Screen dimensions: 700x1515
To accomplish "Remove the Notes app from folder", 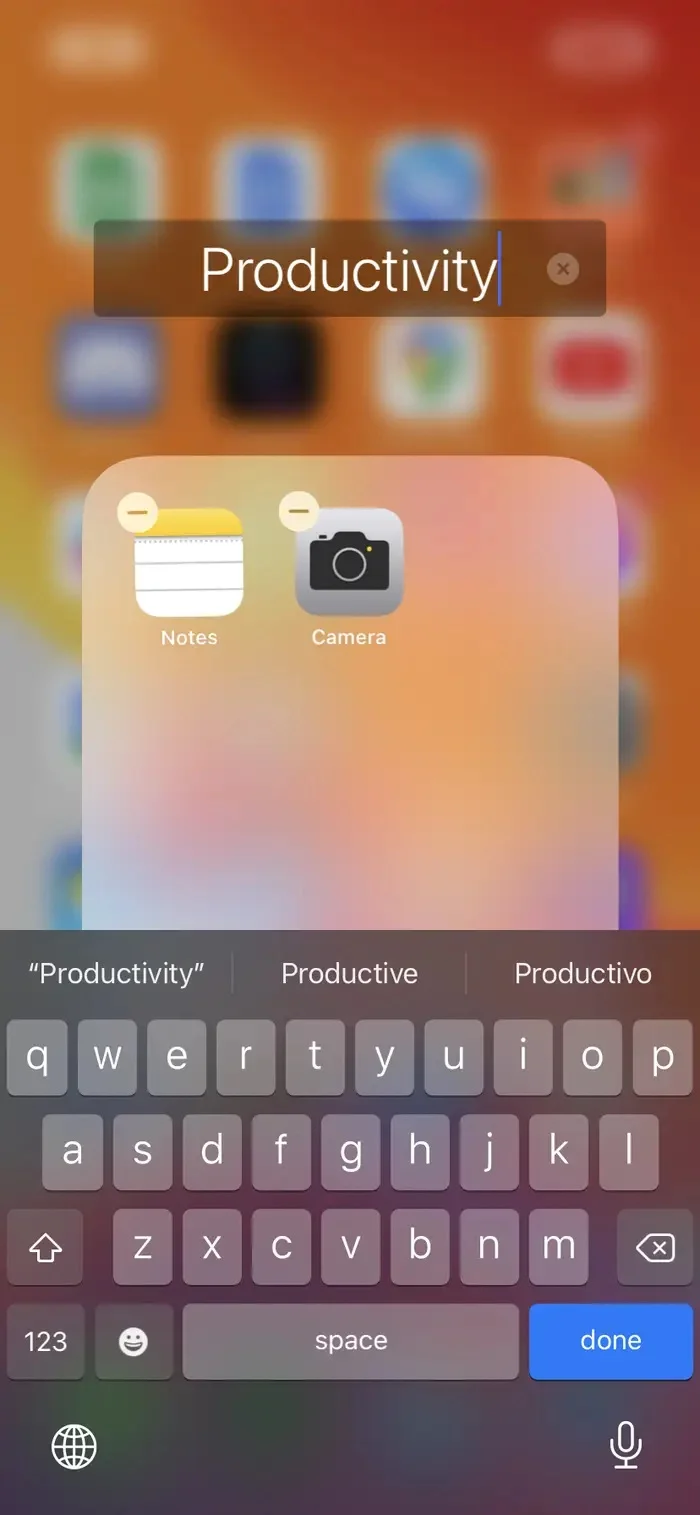I will pyautogui.click(x=138, y=513).
